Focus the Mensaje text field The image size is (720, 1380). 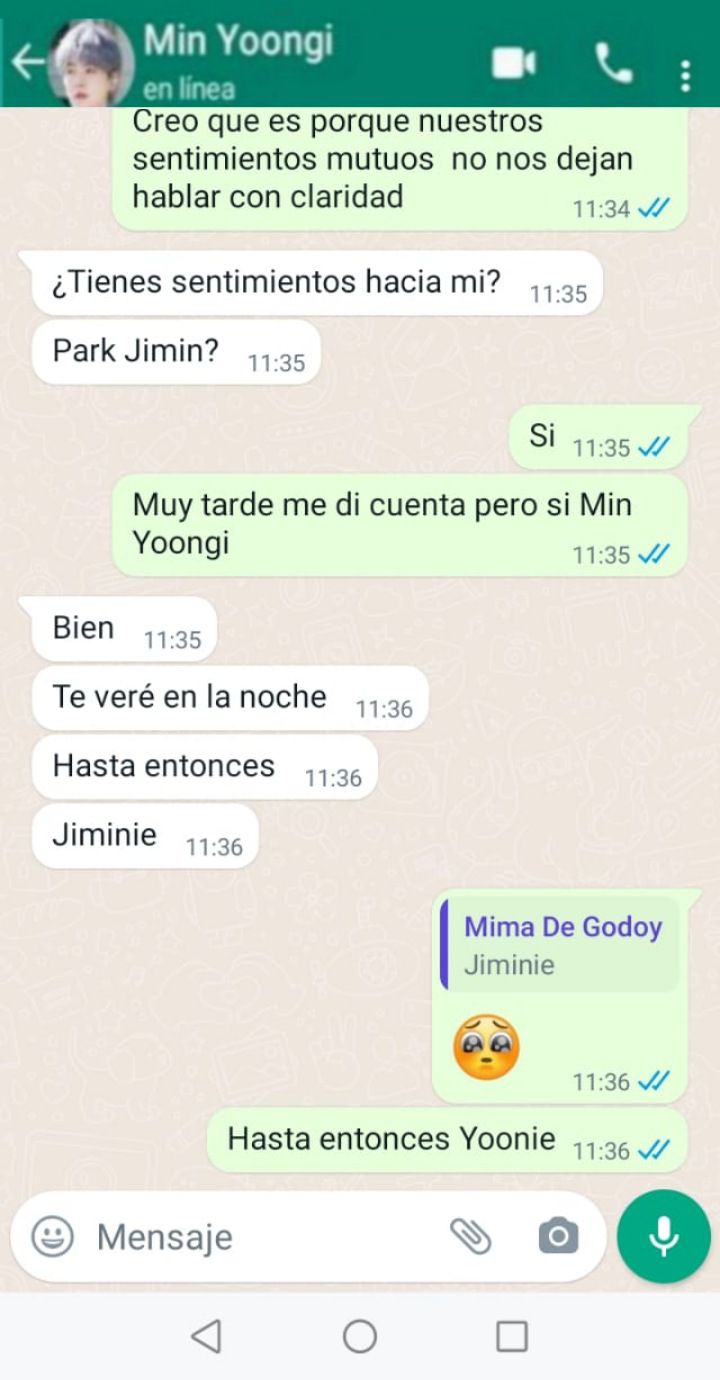[x=260, y=1237]
